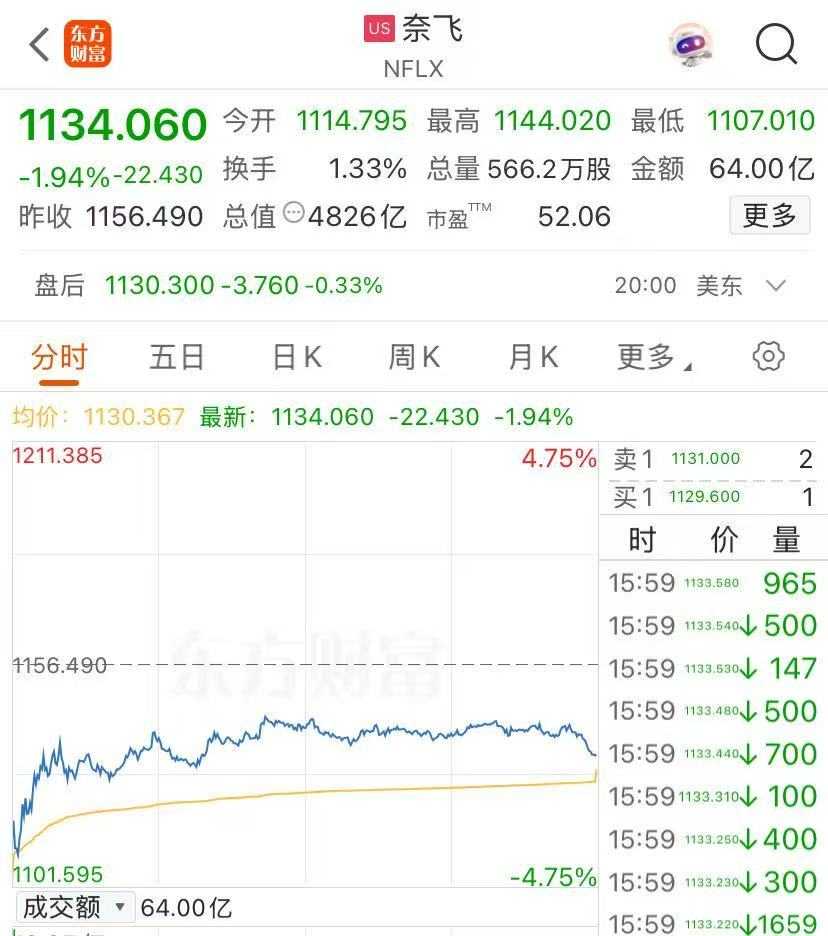Show the 周K weekly chart

coord(414,357)
